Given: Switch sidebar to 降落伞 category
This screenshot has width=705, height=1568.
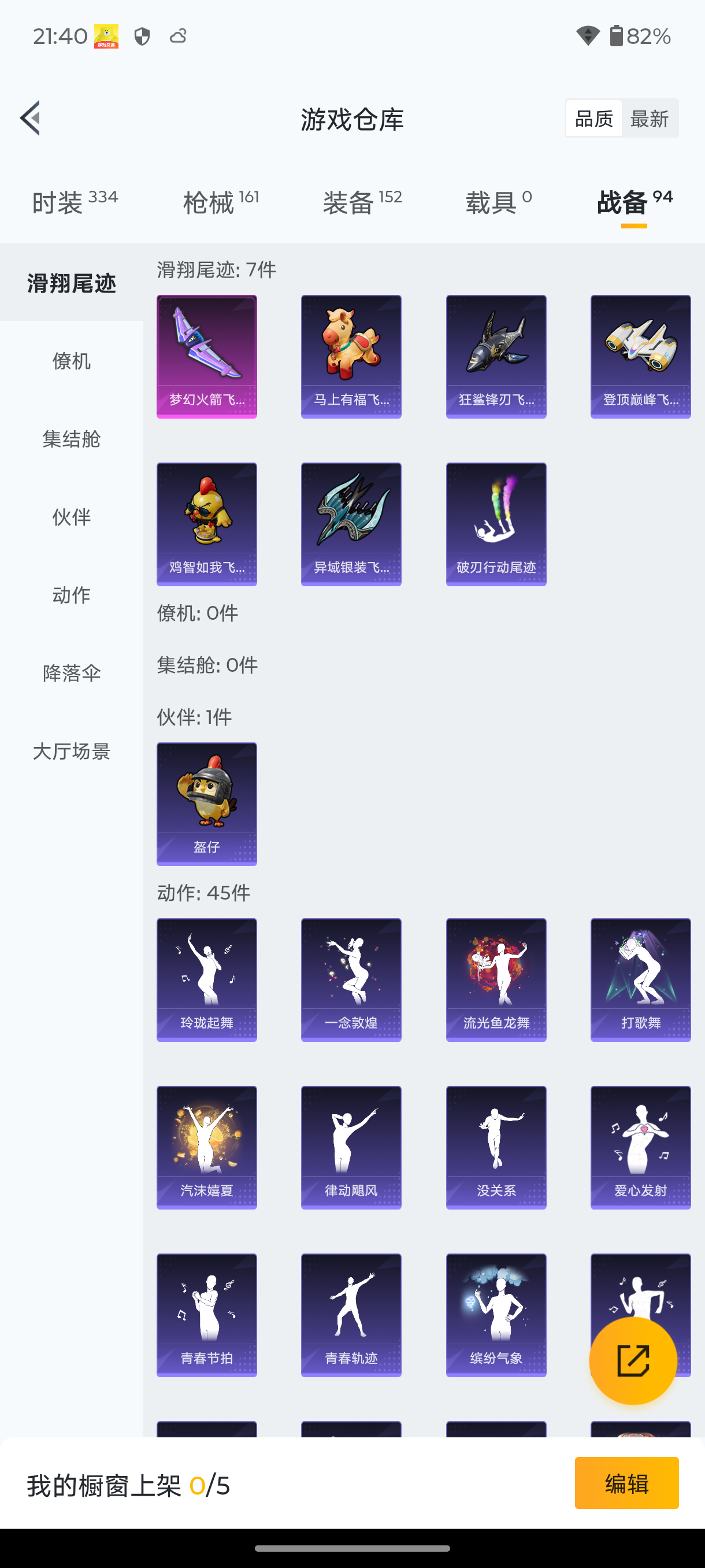Looking at the screenshot, I should click(71, 673).
